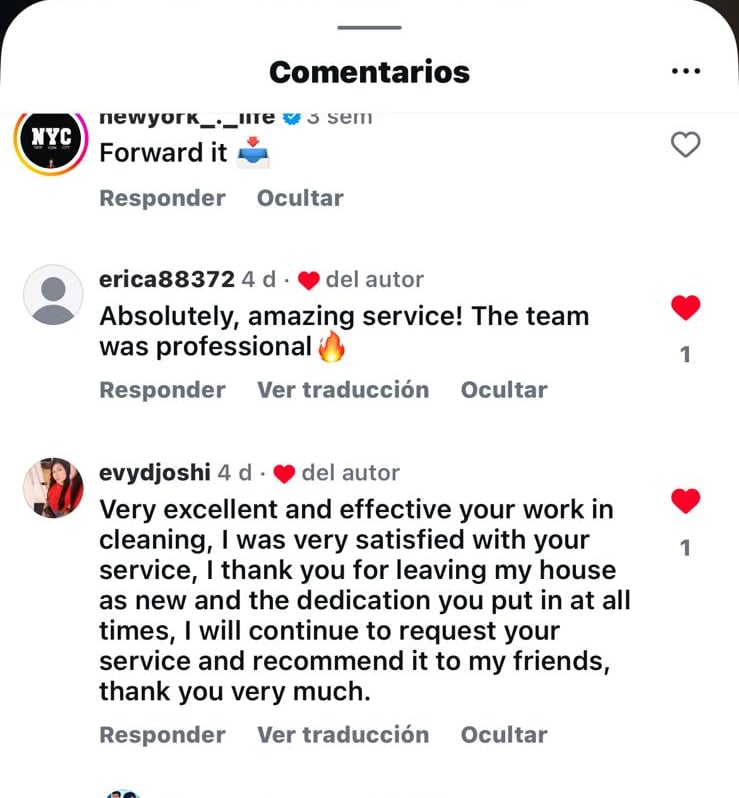Unlike erica88372's comment heart
The width and height of the screenshot is (739, 798).
[x=685, y=309]
